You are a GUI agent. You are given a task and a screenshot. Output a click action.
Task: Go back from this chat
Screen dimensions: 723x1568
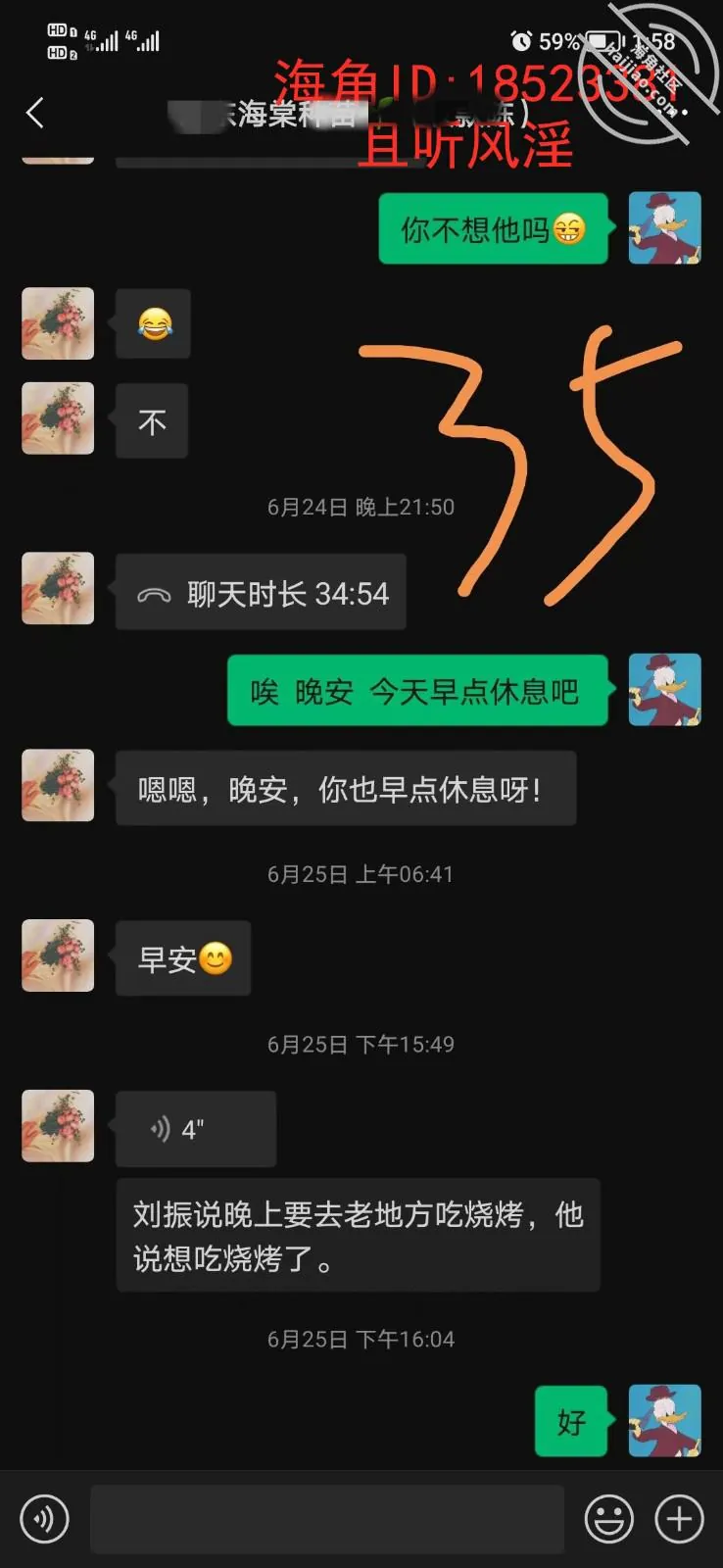click(35, 114)
